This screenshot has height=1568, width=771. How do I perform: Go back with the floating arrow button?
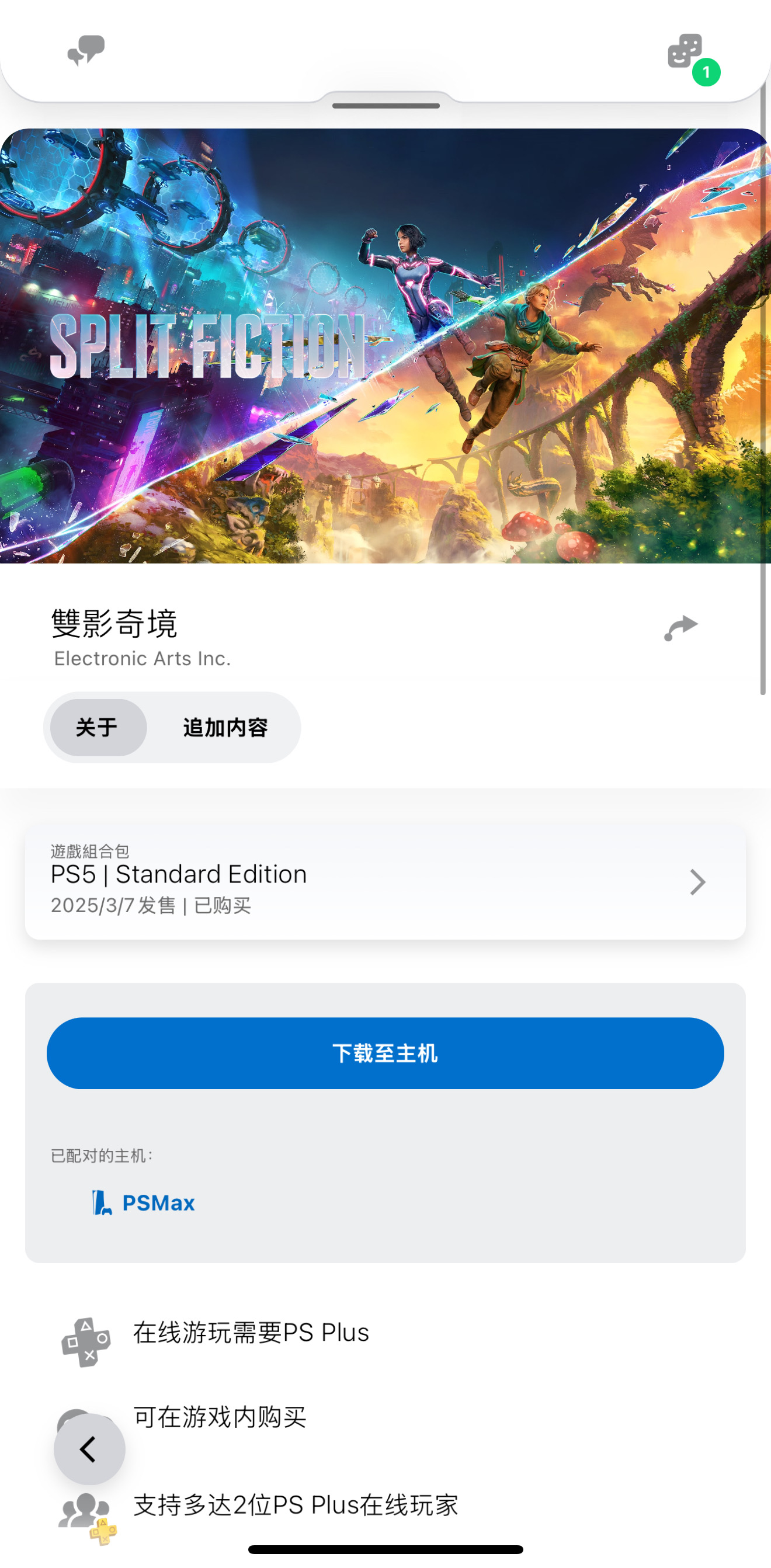pyautogui.click(x=89, y=1448)
